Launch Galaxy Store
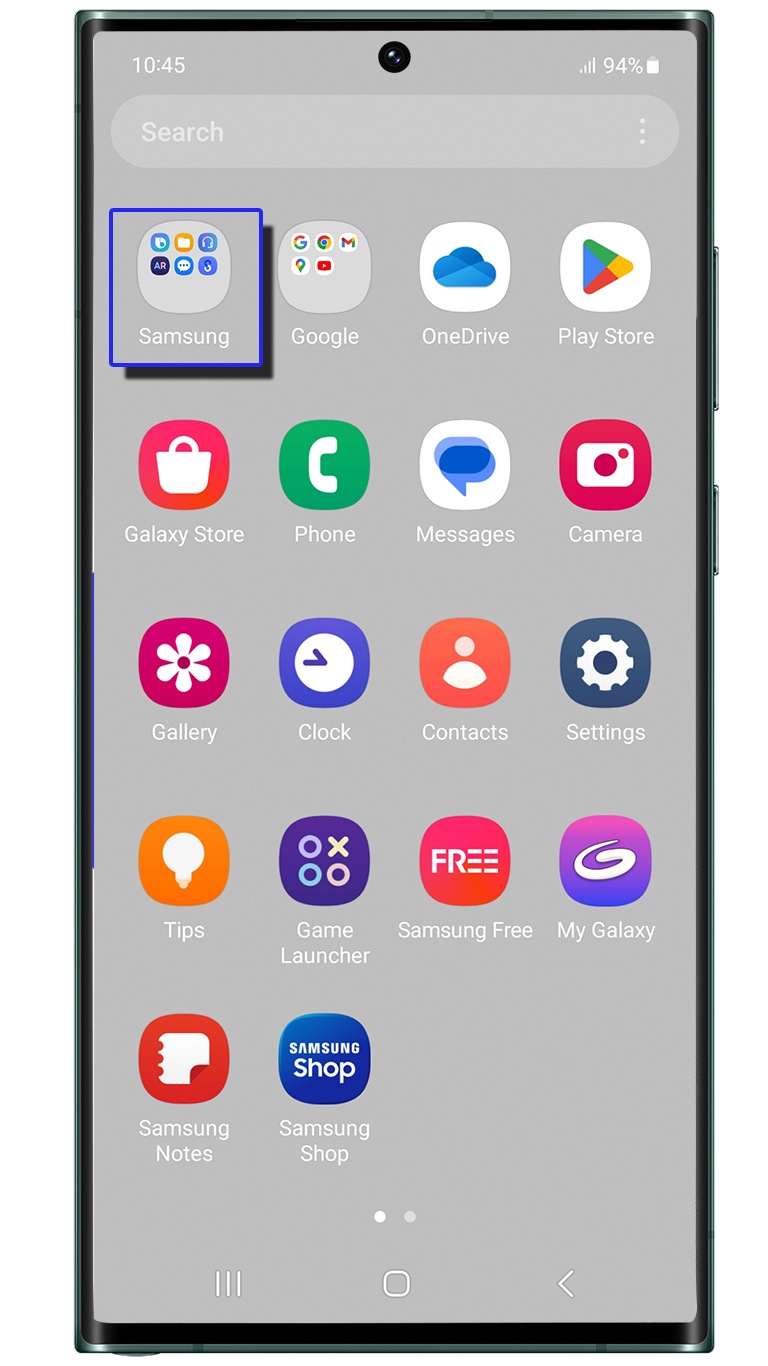The width and height of the screenshot is (768, 1366). click(x=184, y=466)
